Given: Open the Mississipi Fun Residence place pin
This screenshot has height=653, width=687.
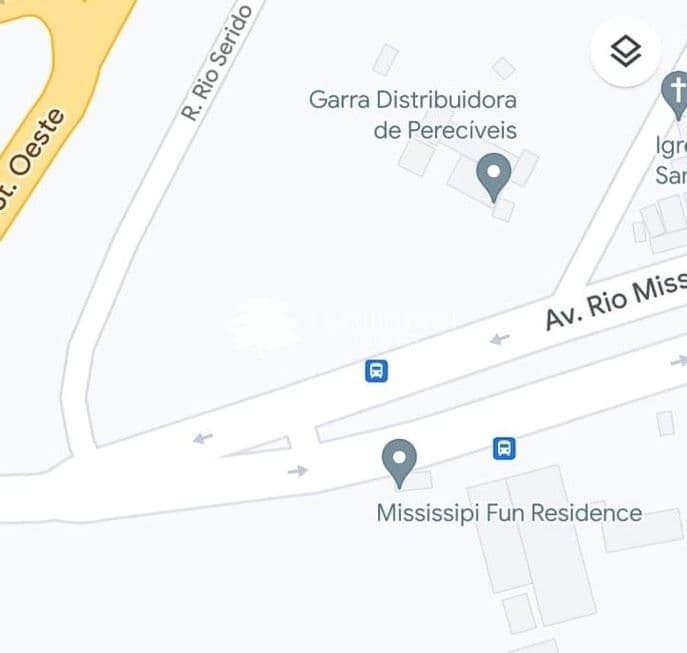Looking at the screenshot, I should [399, 461].
